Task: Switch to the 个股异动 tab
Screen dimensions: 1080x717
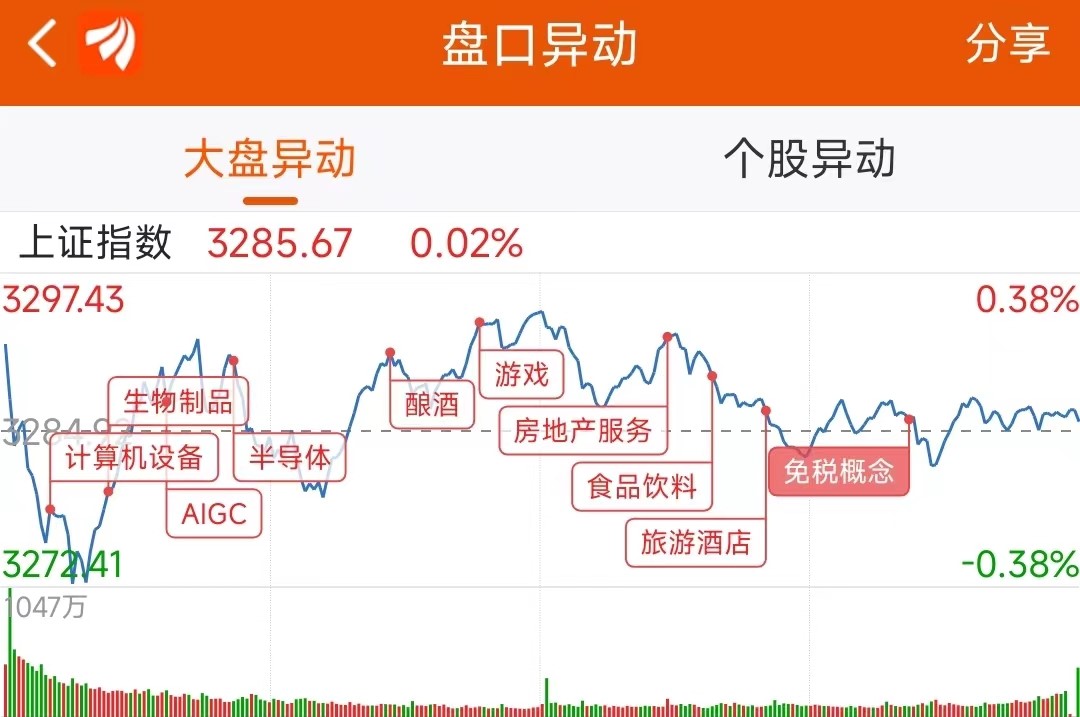Action: click(809, 158)
